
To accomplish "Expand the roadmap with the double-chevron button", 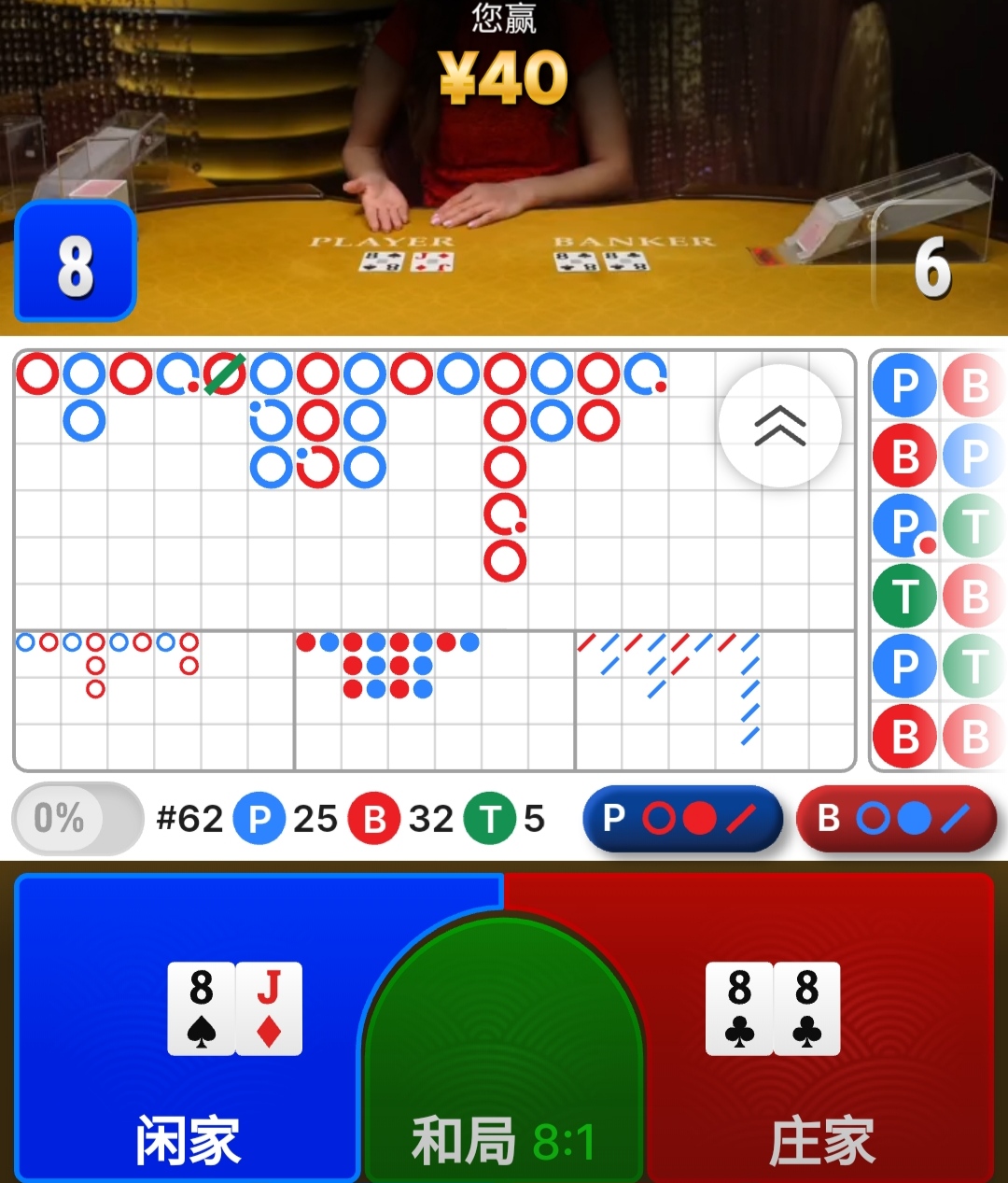I will (x=780, y=426).
